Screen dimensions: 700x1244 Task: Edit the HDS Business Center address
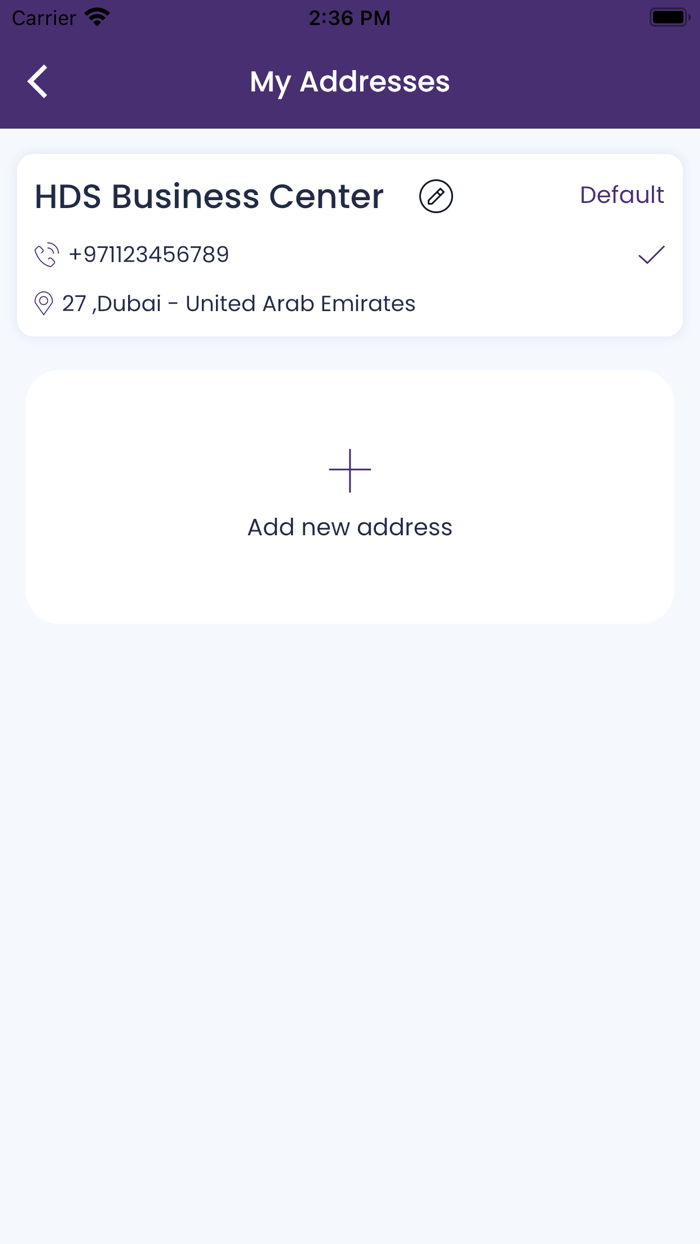tap(436, 196)
